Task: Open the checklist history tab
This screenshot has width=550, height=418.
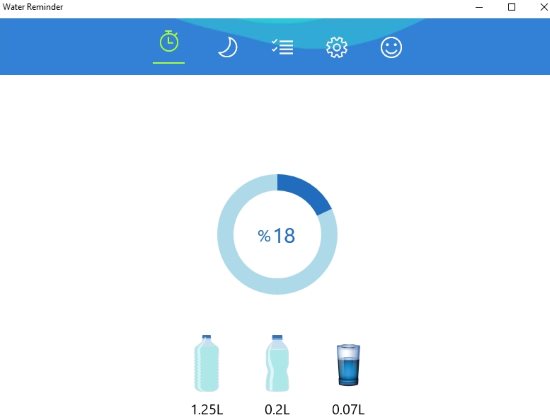Action: (x=282, y=47)
